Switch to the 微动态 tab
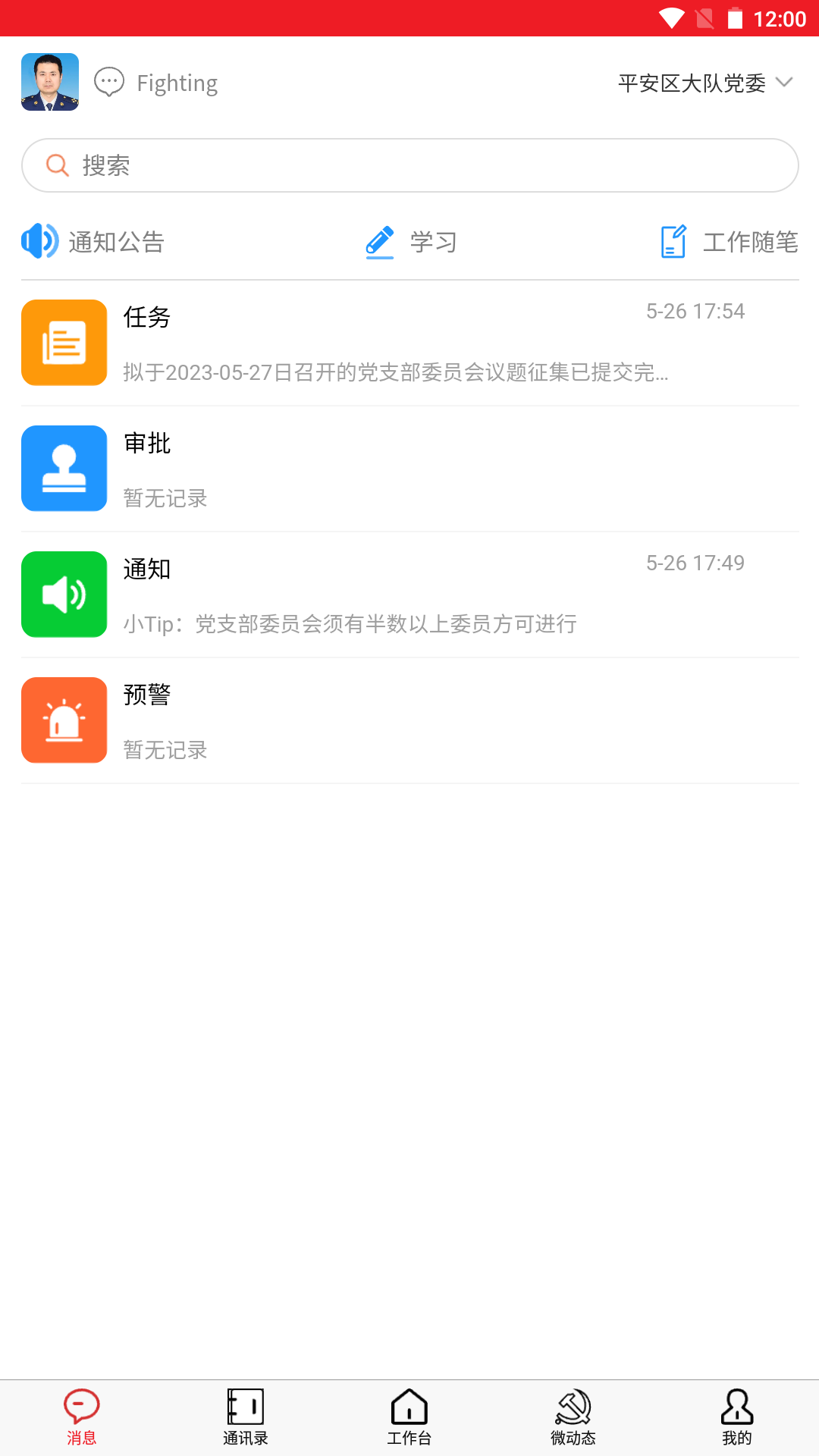819x1456 pixels. pyautogui.click(x=573, y=1417)
